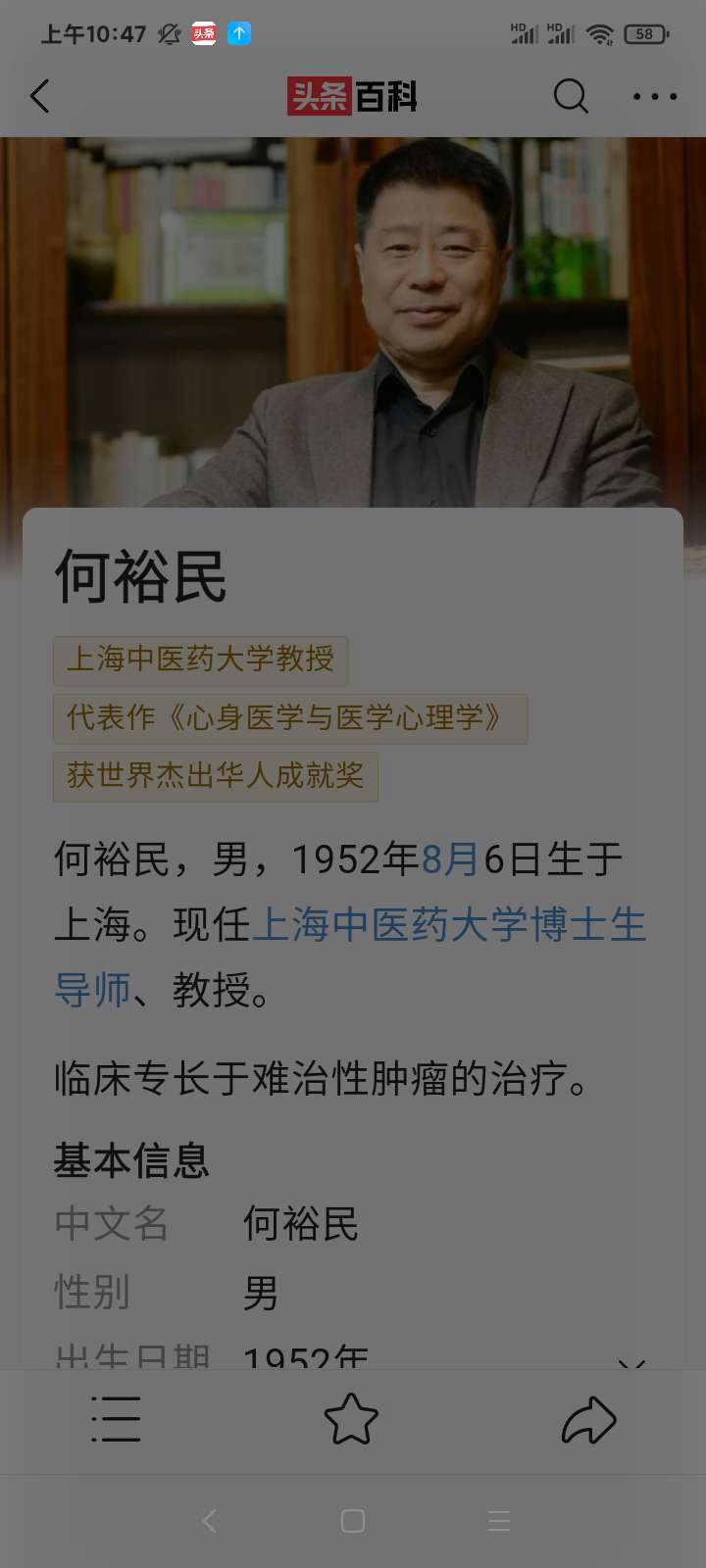Favorite this entry with the star icon
Screen dimensions: 706x1568
tap(351, 1419)
